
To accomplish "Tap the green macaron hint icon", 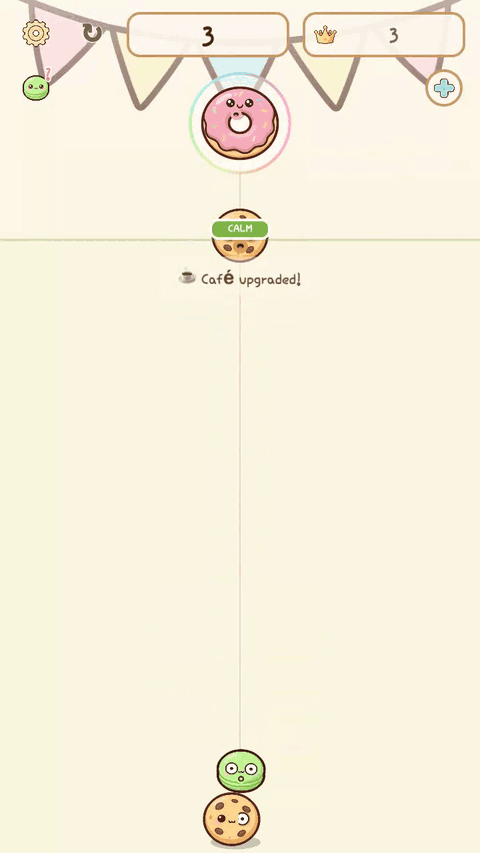I will click(36, 86).
